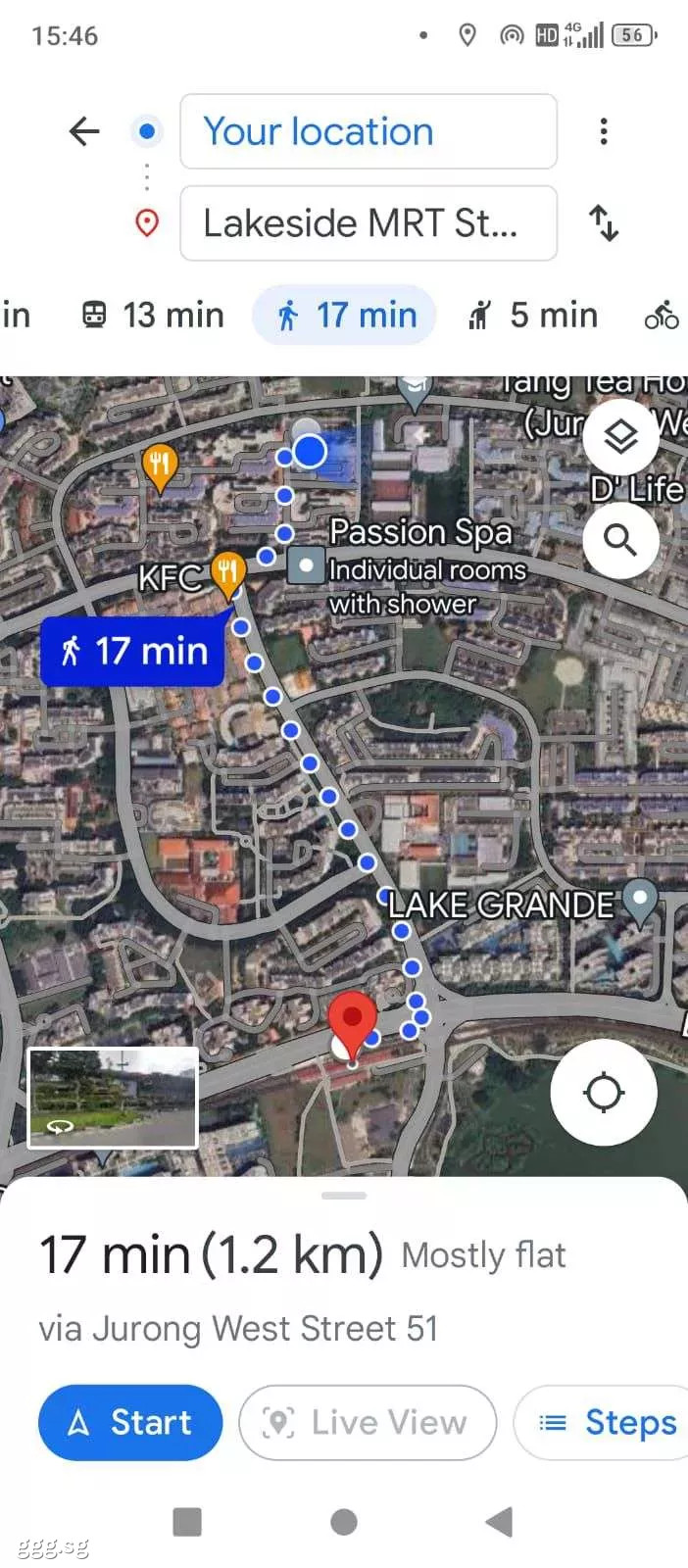
Task: Tap the system back button
Action: point(500,1522)
